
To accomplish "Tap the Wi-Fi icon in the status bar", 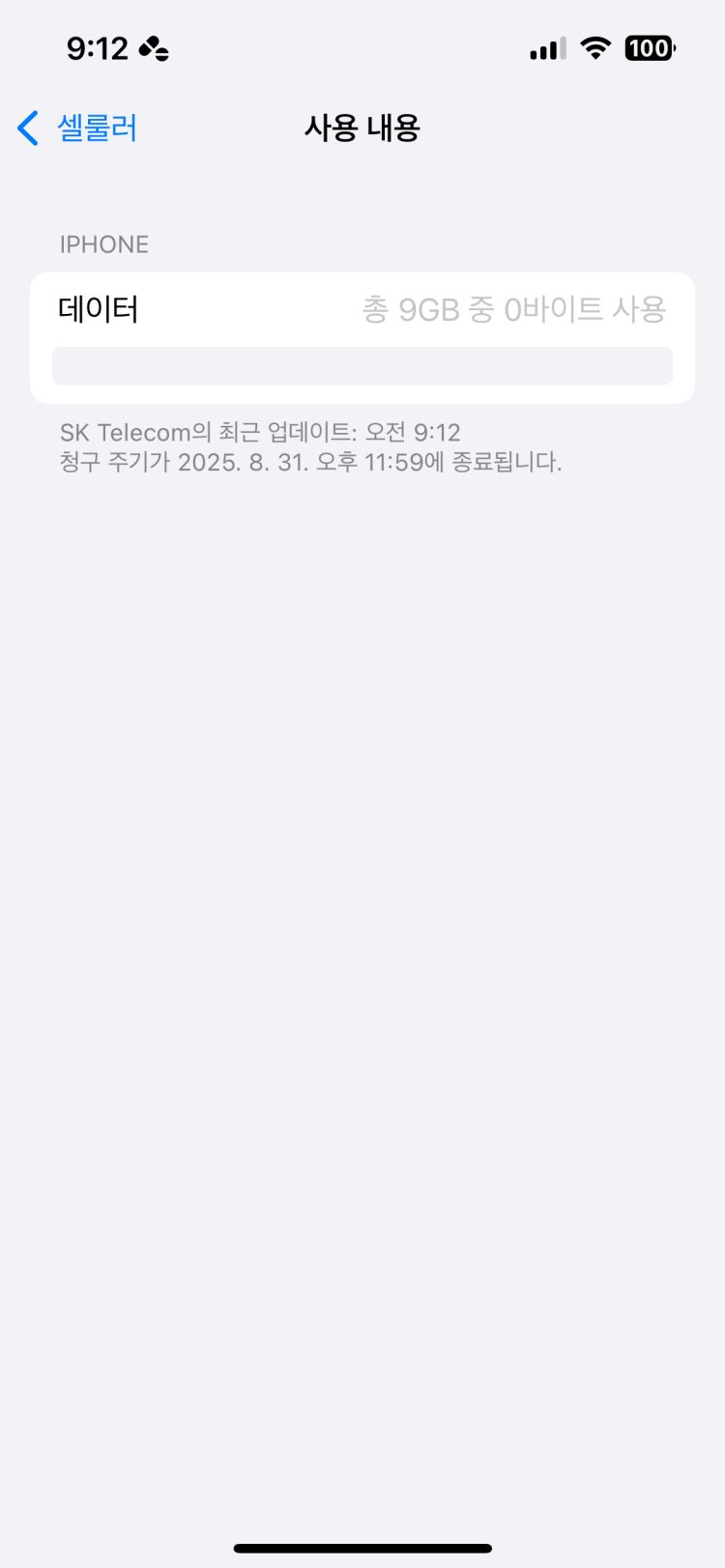I will [596, 47].
